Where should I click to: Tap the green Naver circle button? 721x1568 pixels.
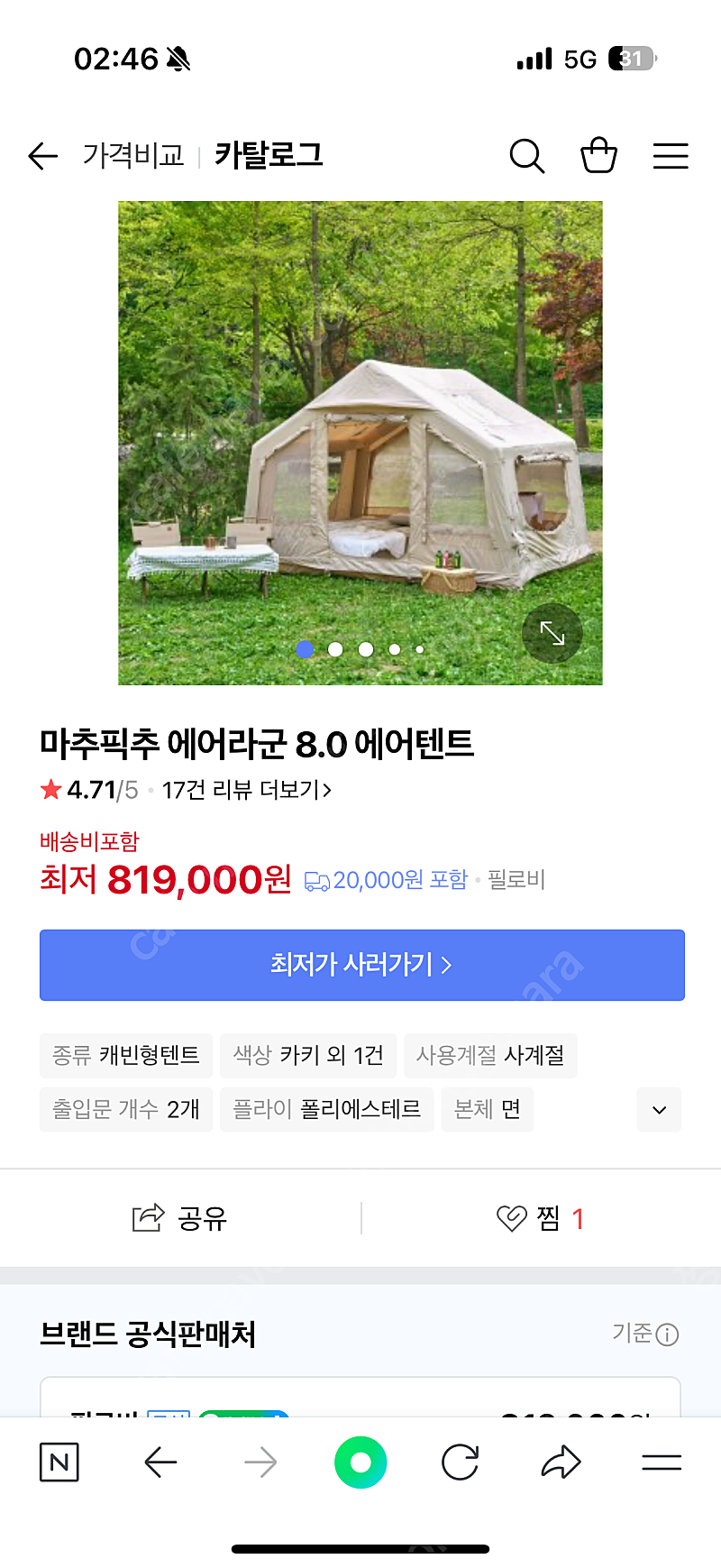[360, 1462]
